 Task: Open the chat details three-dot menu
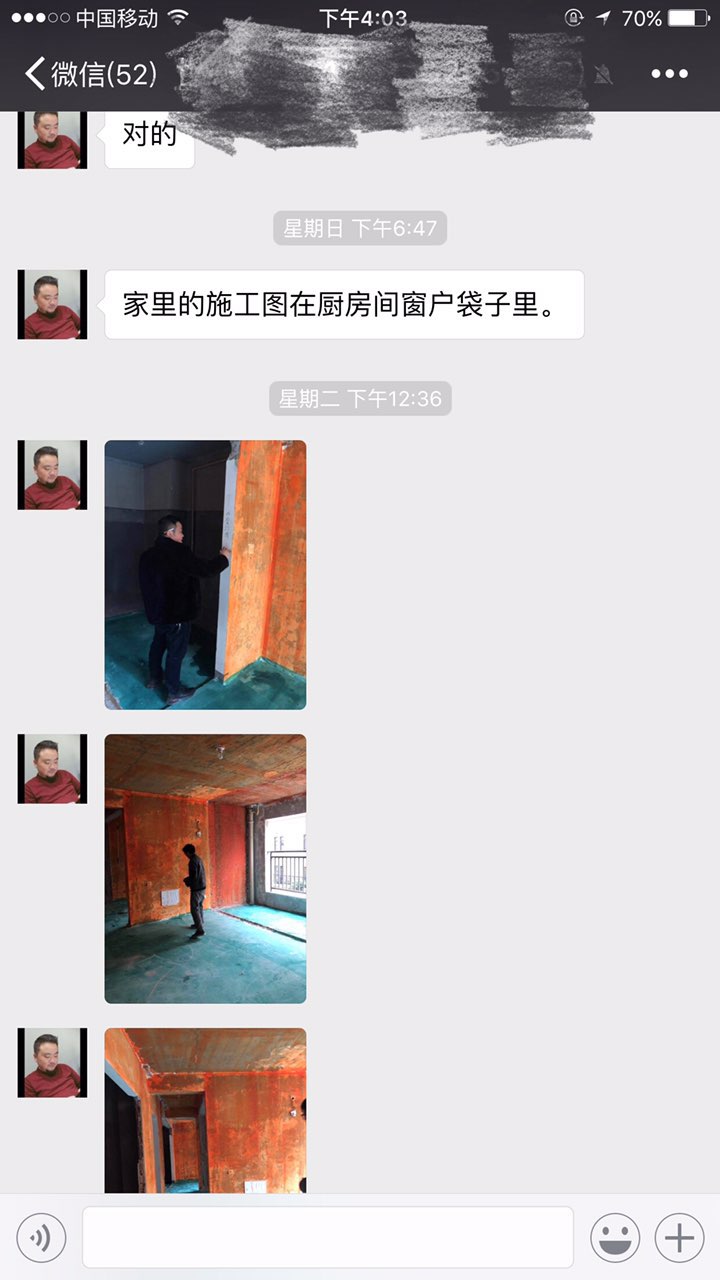pos(669,74)
